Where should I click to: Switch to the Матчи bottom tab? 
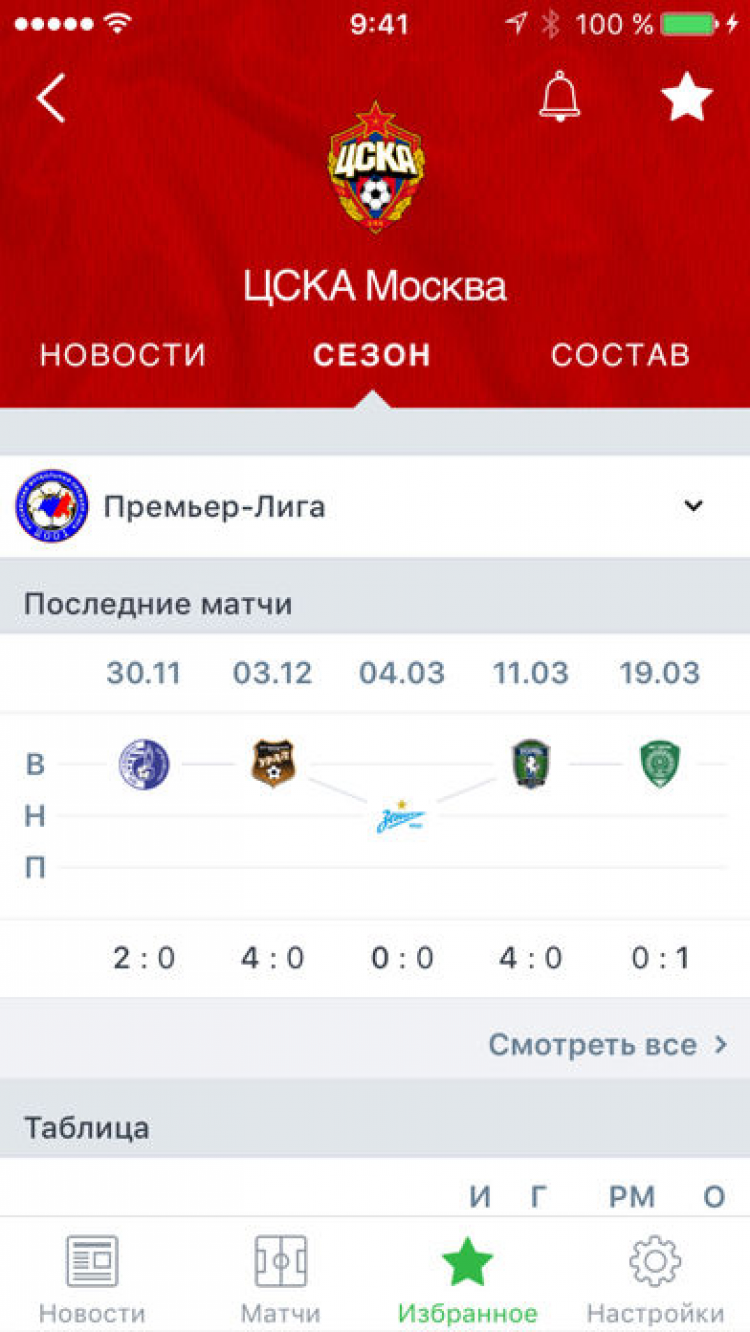coord(280,1278)
